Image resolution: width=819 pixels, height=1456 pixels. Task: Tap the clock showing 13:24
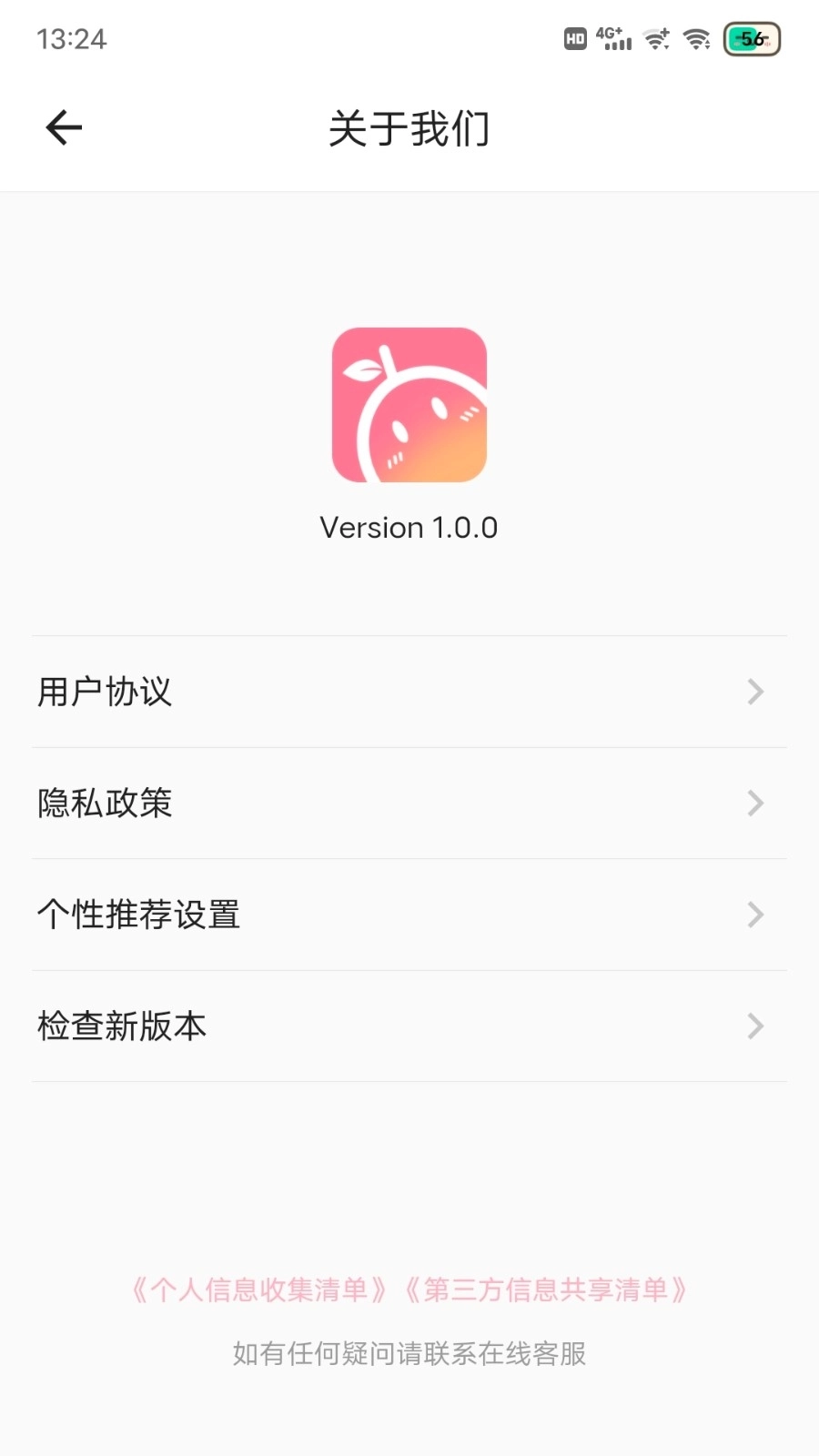click(x=72, y=39)
